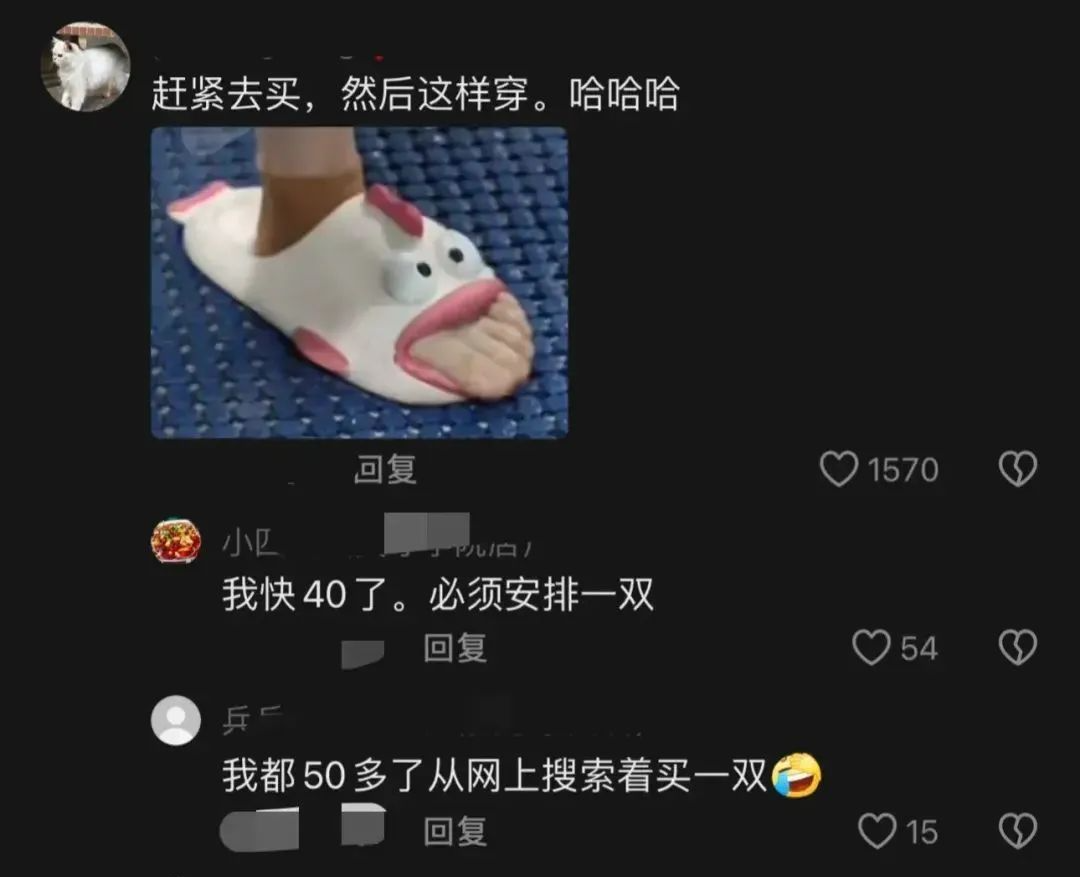Open the fish slipper picture in the comment
This screenshot has width=1080, height=877.
pos(359,282)
